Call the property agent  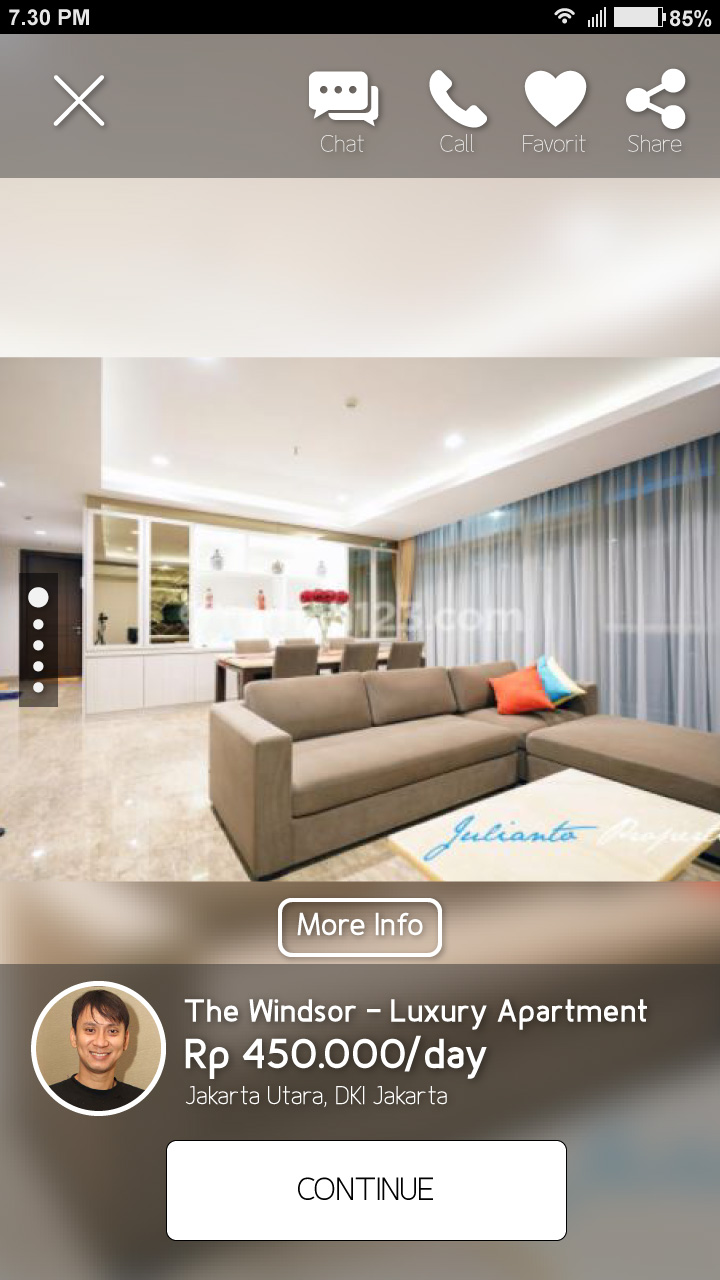pyautogui.click(x=457, y=110)
